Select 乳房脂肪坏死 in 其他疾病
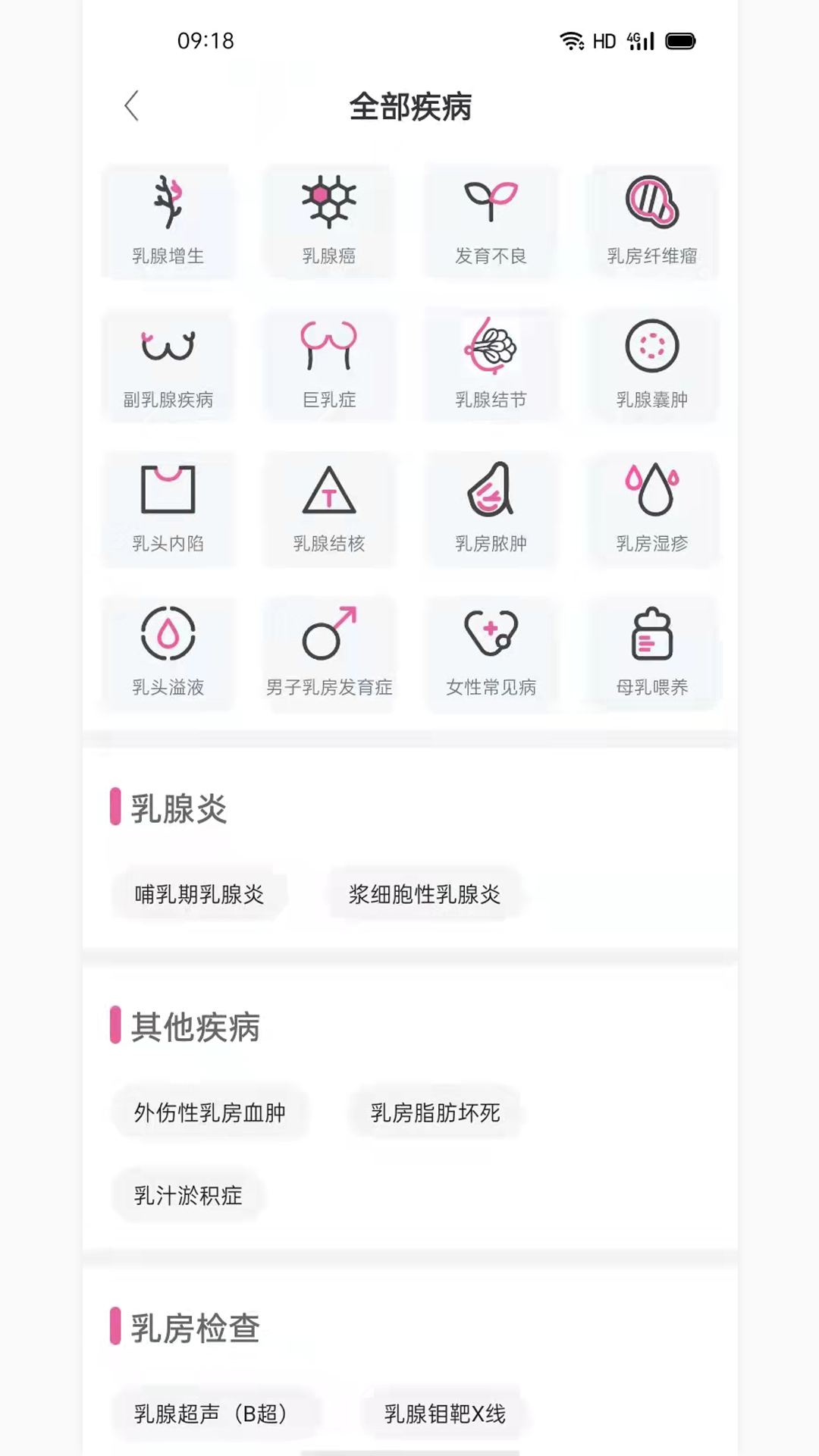 [435, 1112]
